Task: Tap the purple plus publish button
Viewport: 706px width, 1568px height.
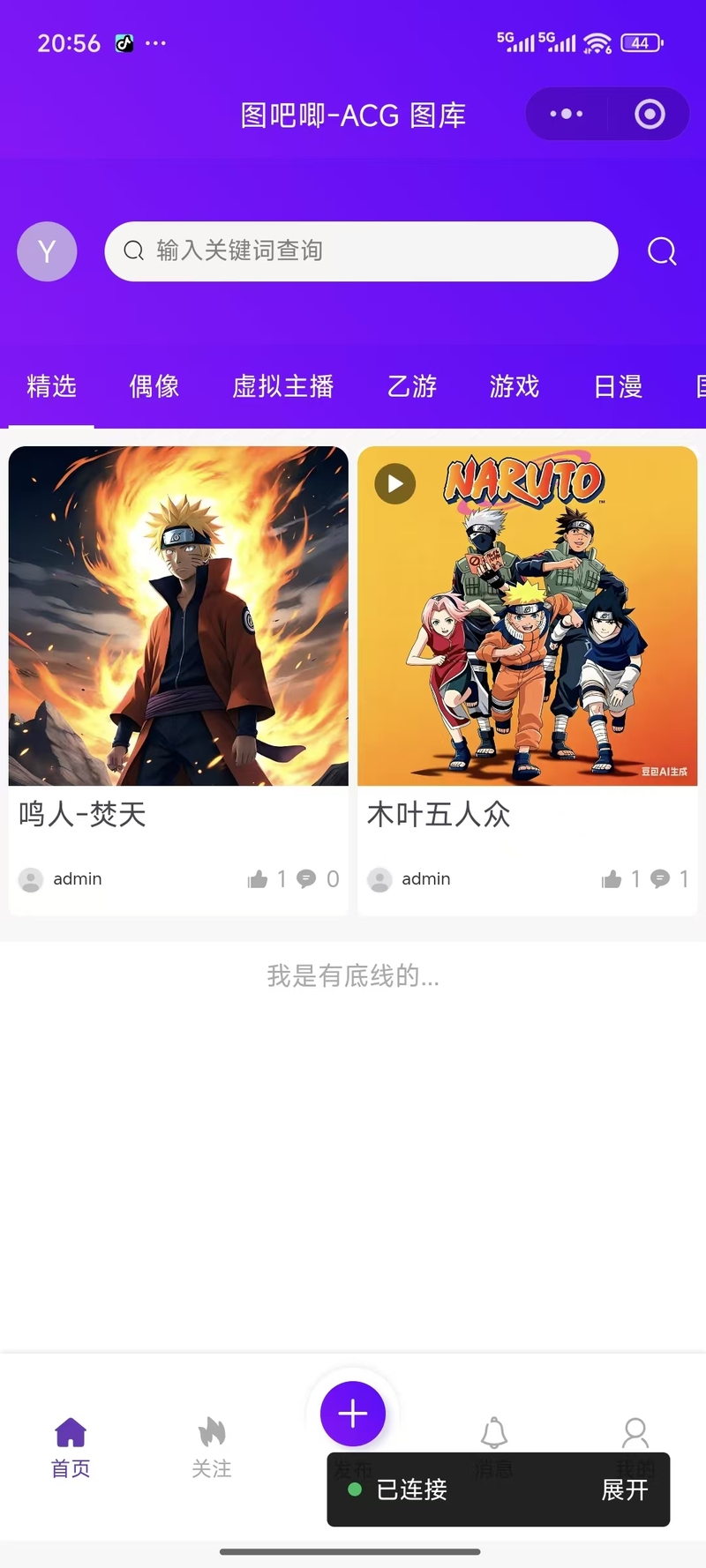Action: tap(353, 1414)
